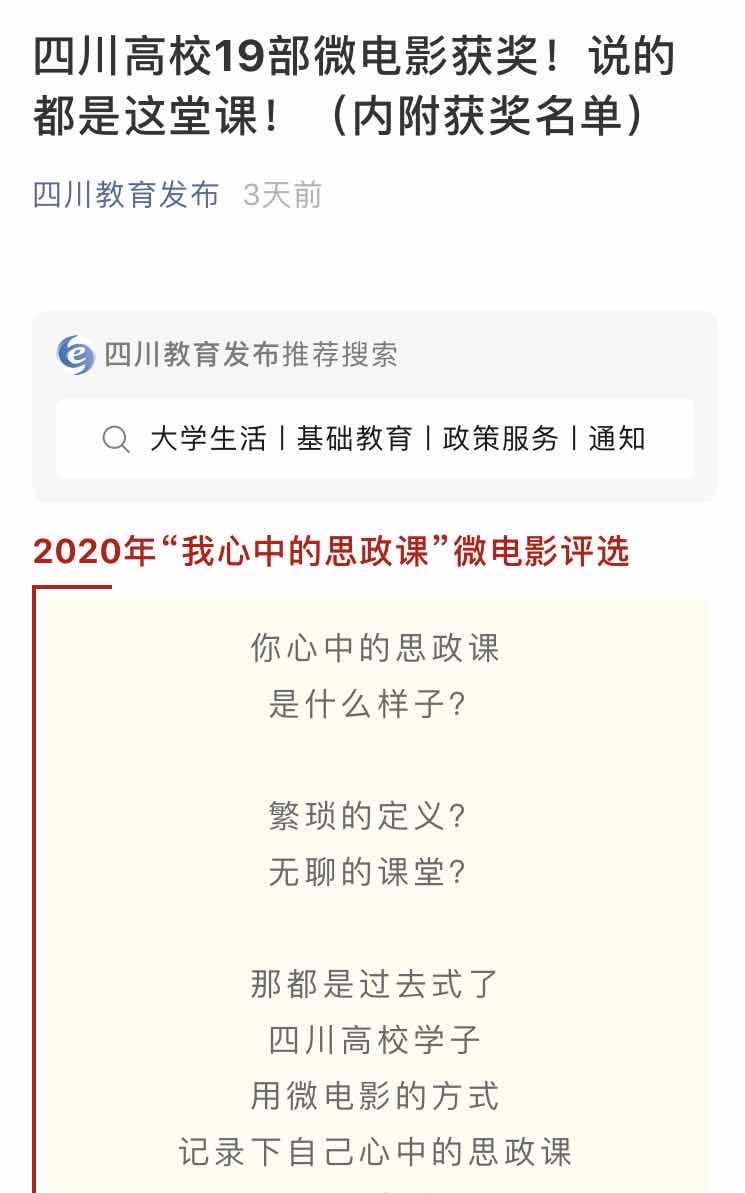Tap the magnifier icon in recommended search

(116, 439)
